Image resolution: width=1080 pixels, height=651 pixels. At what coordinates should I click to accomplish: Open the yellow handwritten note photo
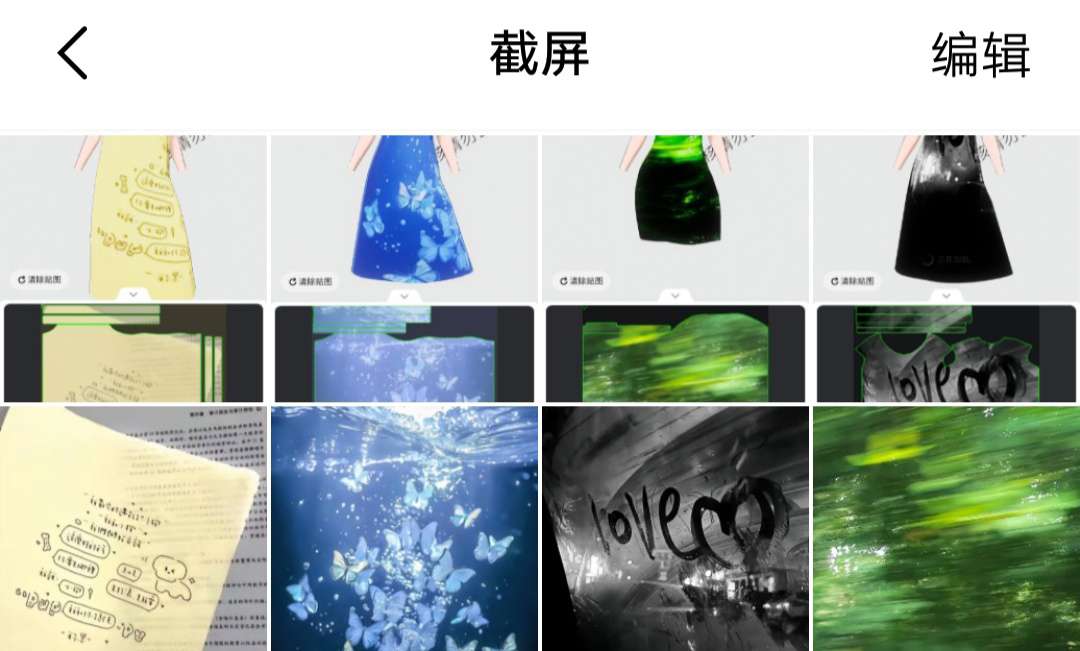tap(133, 528)
